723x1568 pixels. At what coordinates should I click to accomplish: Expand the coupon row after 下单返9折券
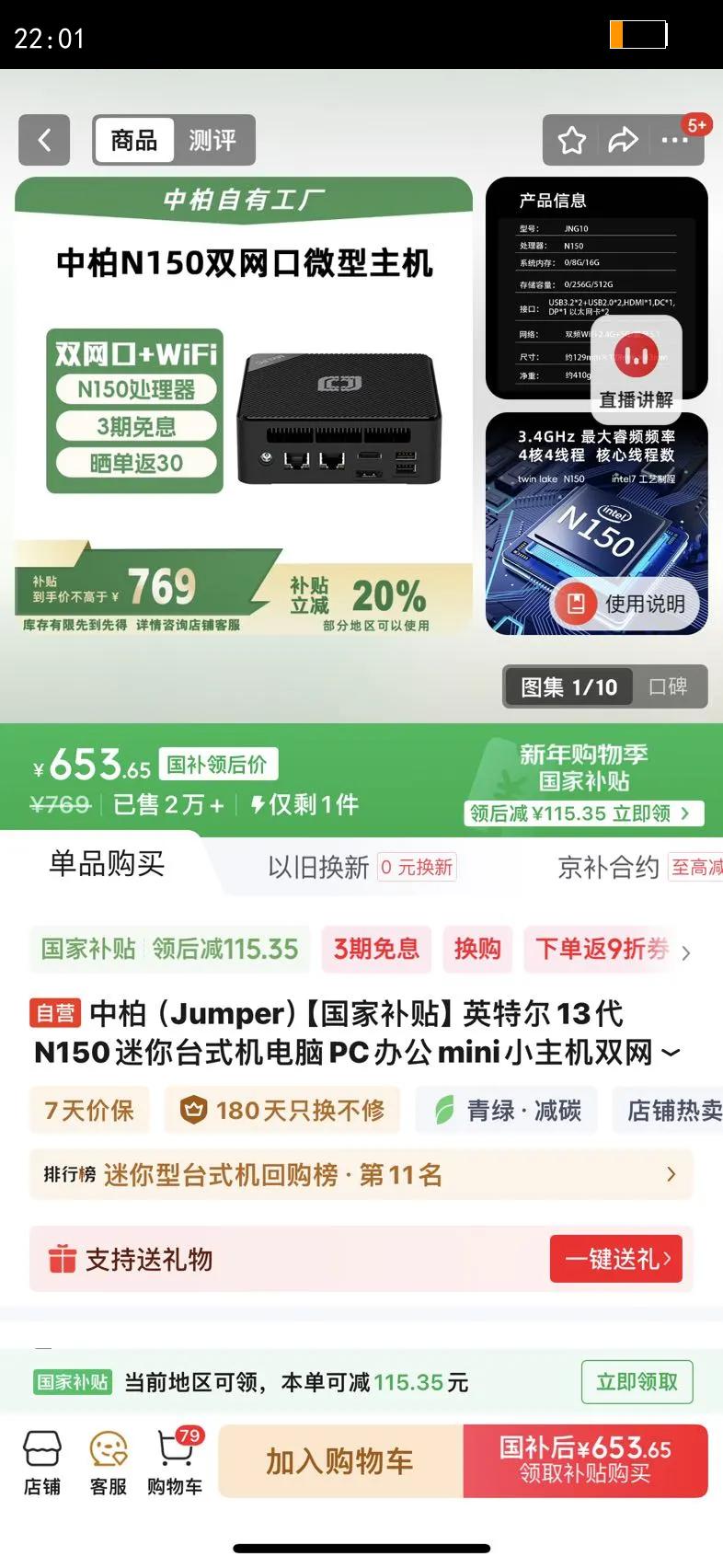click(x=686, y=953)
